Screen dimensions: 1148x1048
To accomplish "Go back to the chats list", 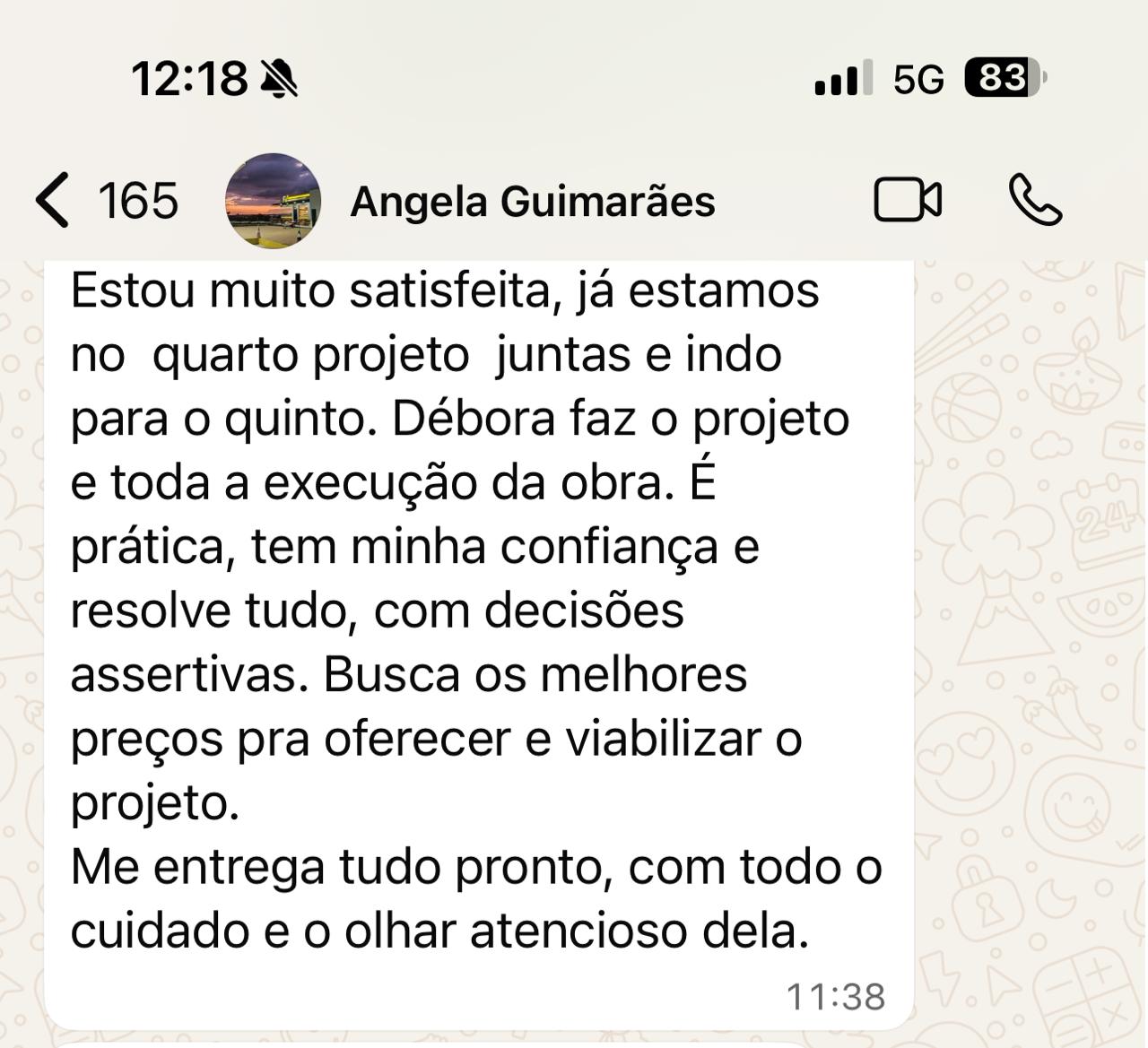I will pos(54,200).
